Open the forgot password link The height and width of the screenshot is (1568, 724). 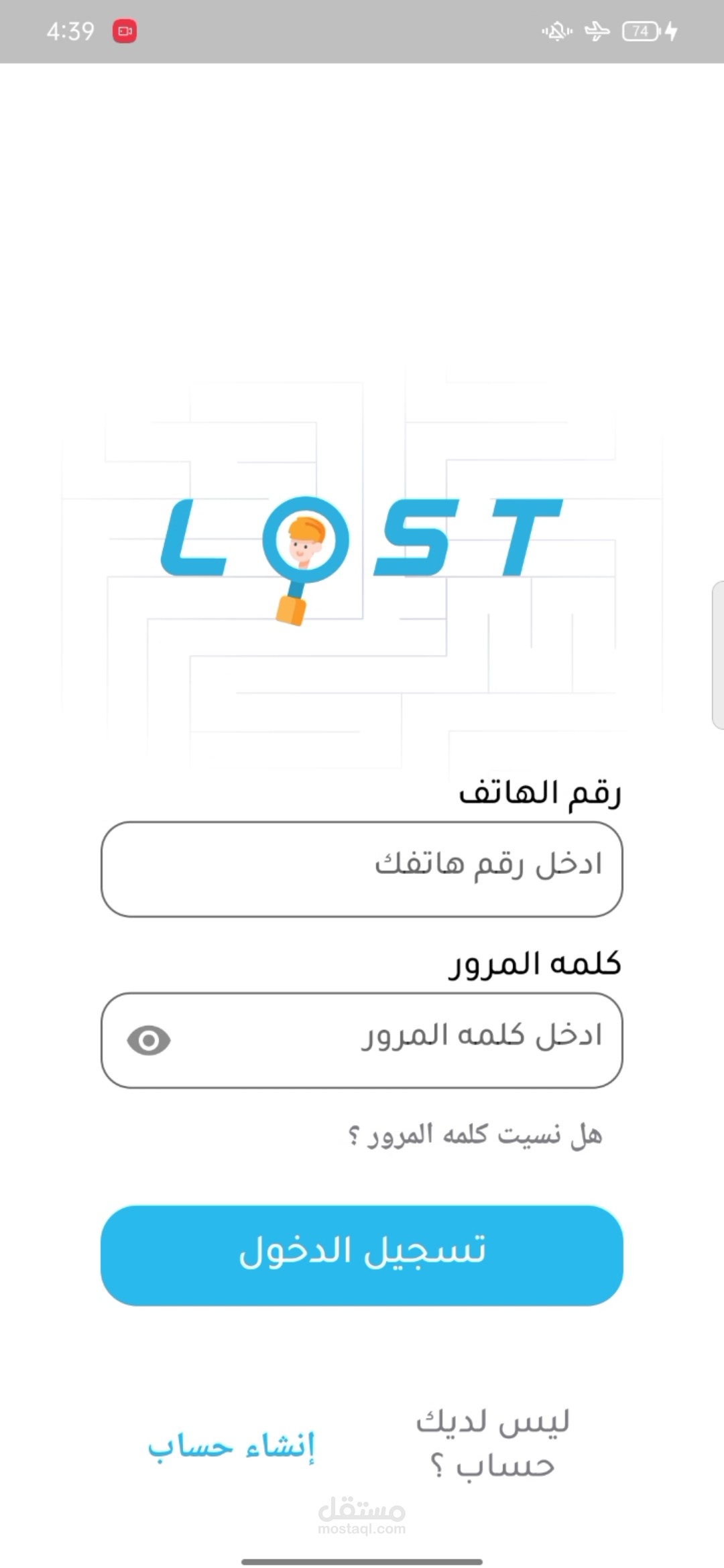(475, 1135)
